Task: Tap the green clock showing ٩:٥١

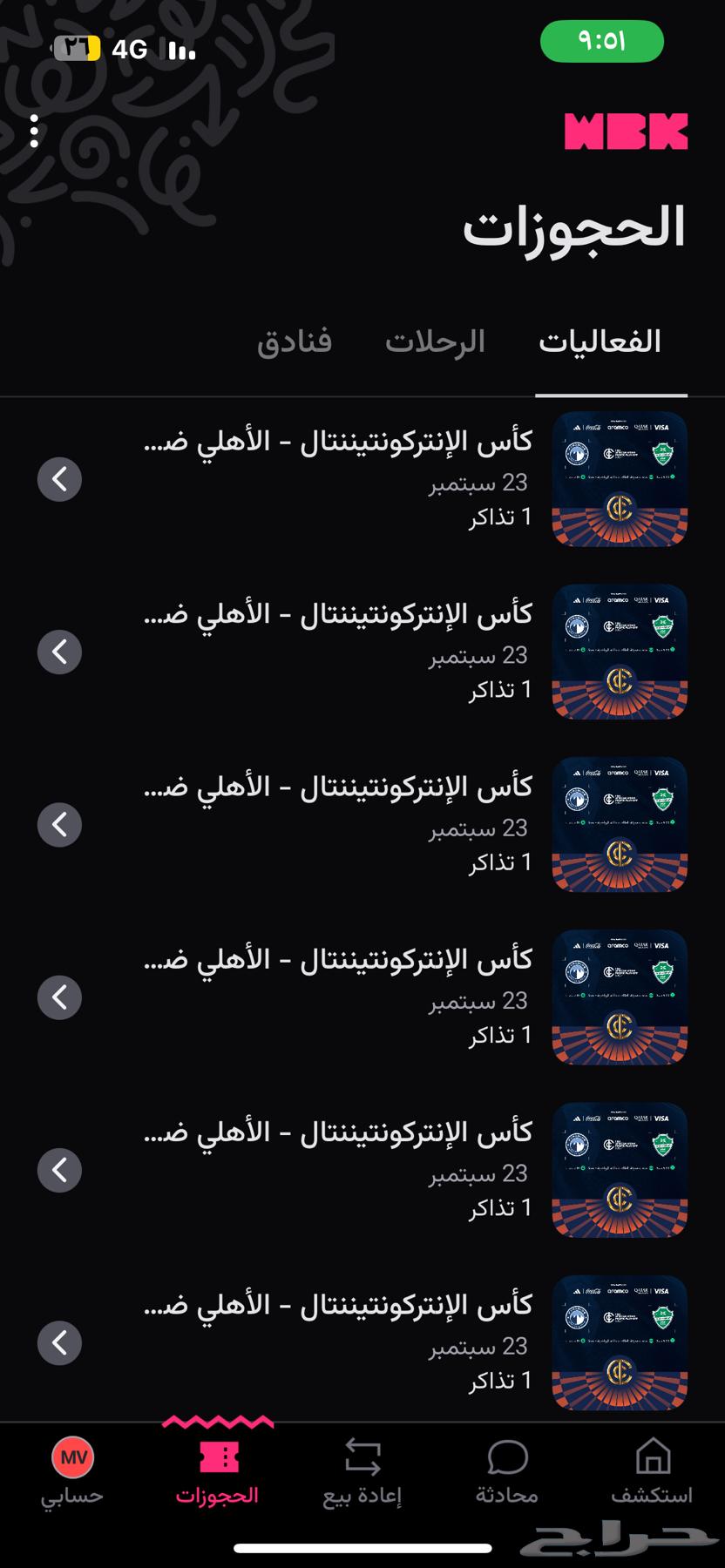Action: click(602, 42)
